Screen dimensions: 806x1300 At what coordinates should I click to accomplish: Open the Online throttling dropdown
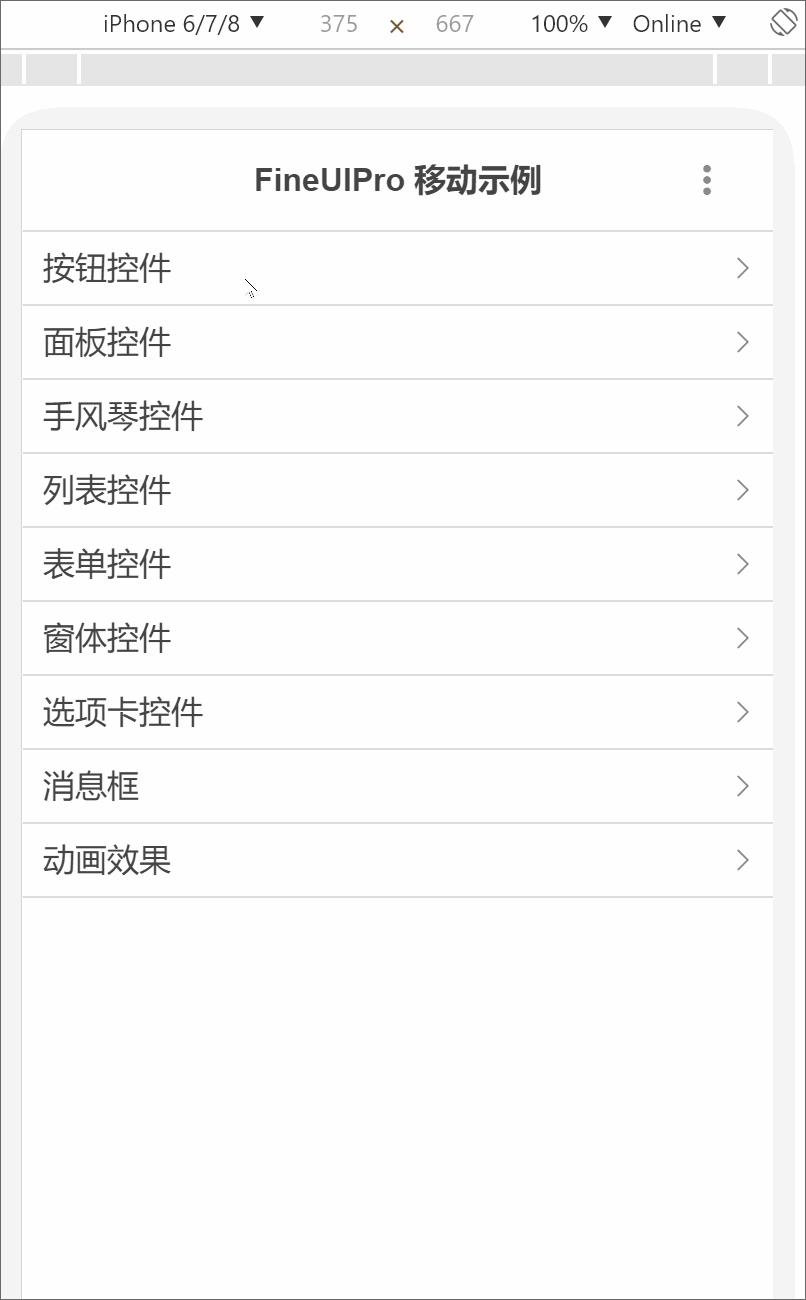pyautogui.click(x=680, y=24)
